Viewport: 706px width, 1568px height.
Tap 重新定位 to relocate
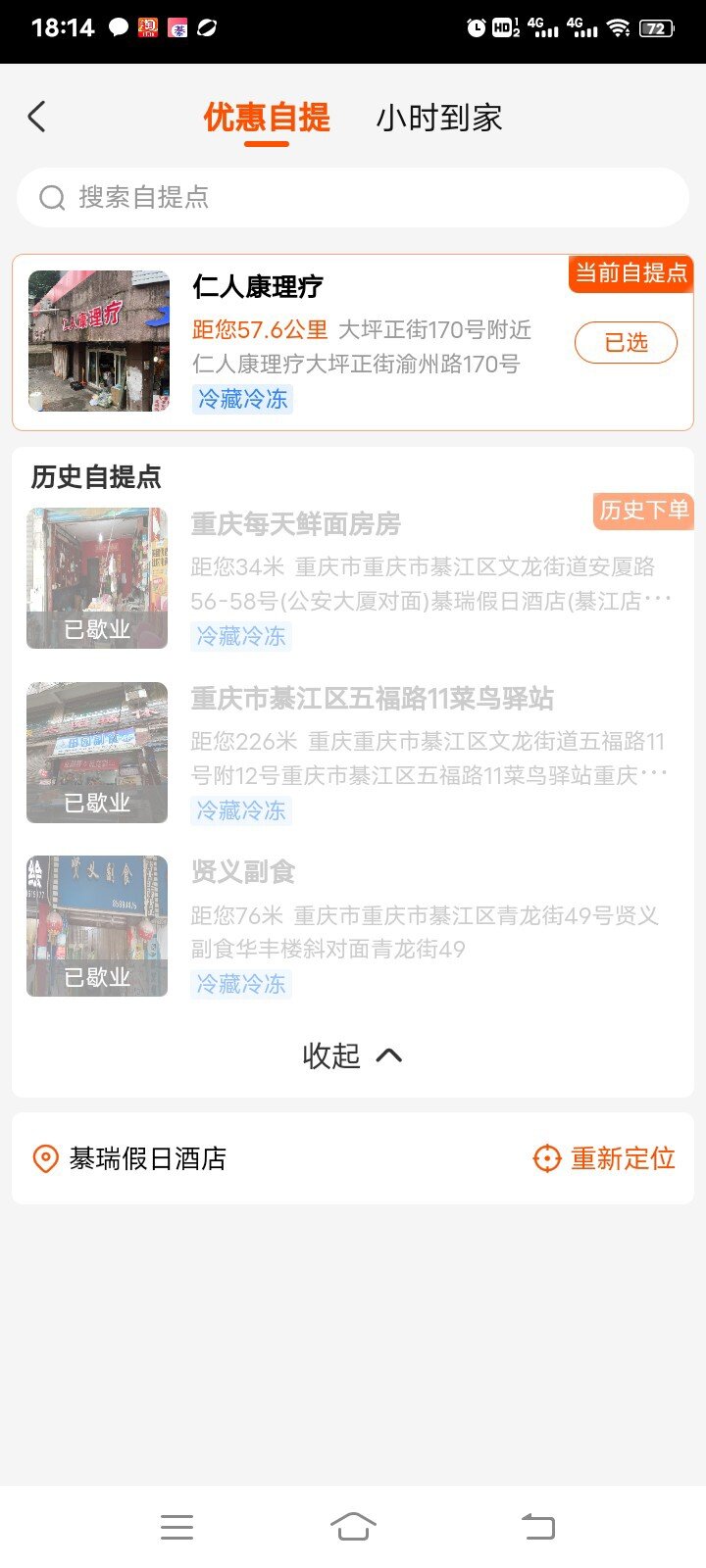point(604,1158)
